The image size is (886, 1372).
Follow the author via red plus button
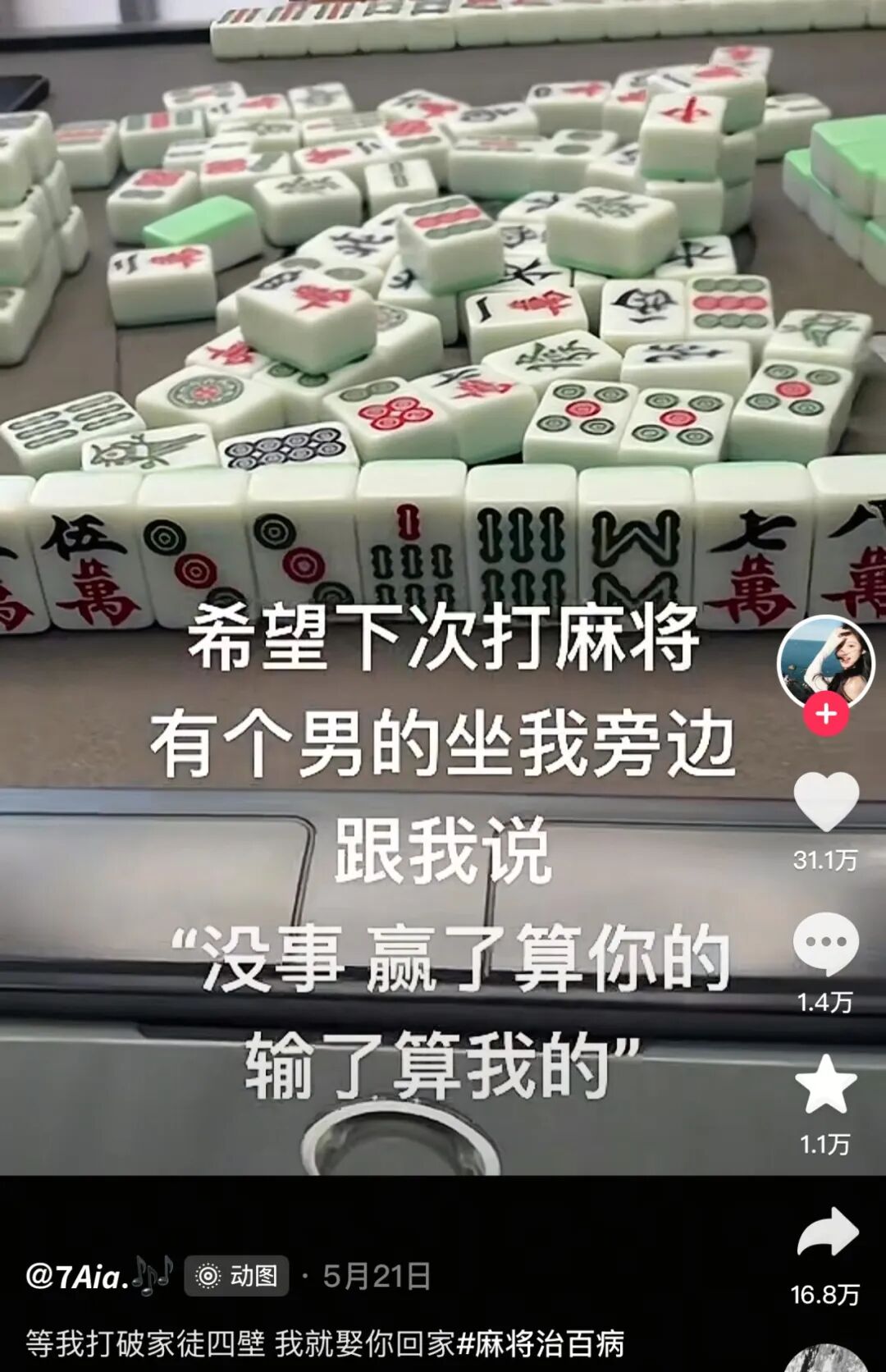(825, 714)
